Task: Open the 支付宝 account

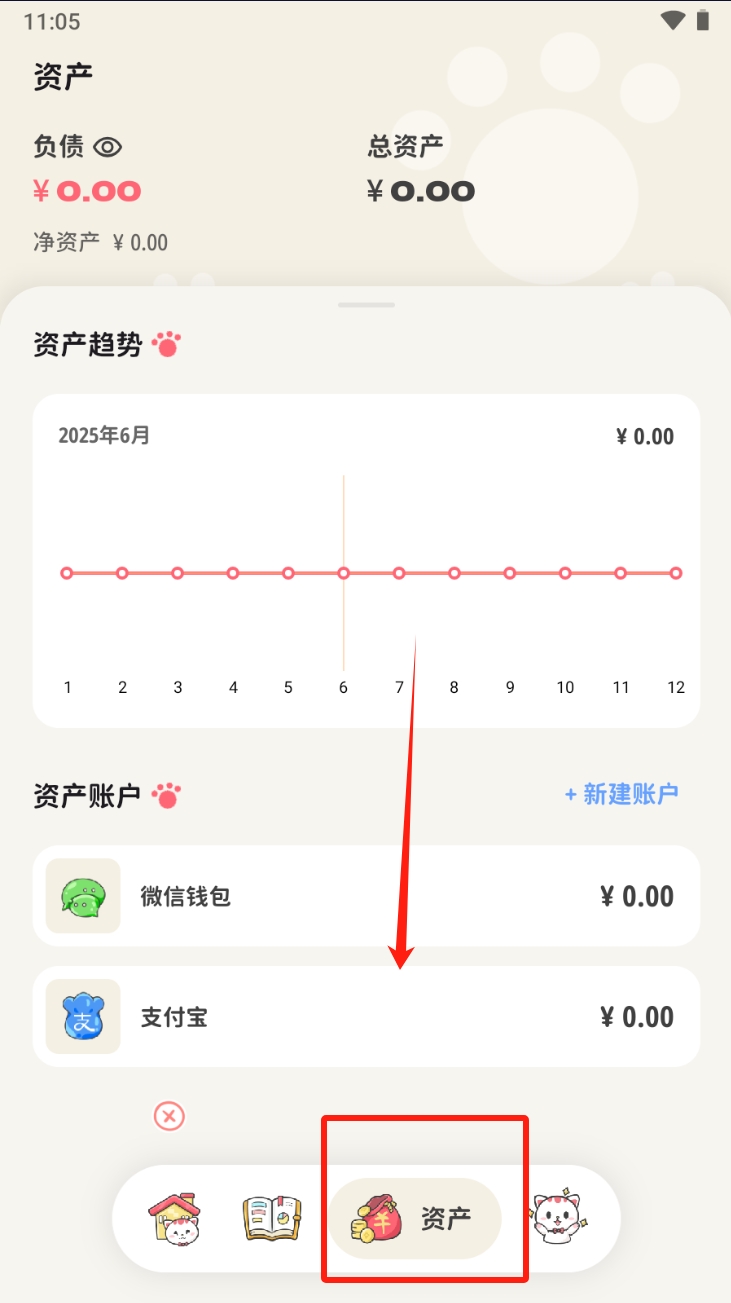Action: 366,1017
